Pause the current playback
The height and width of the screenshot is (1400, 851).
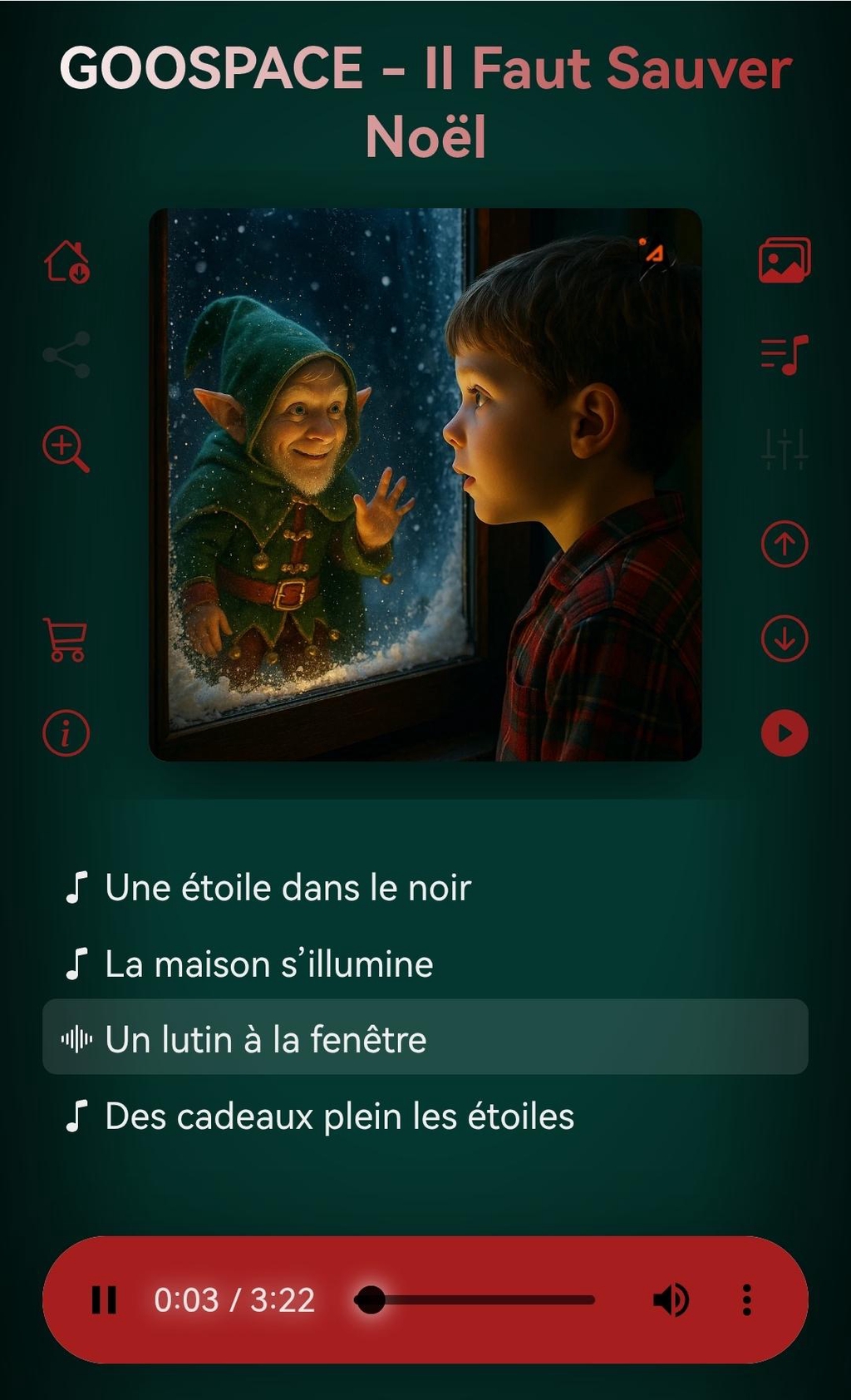104,1299
